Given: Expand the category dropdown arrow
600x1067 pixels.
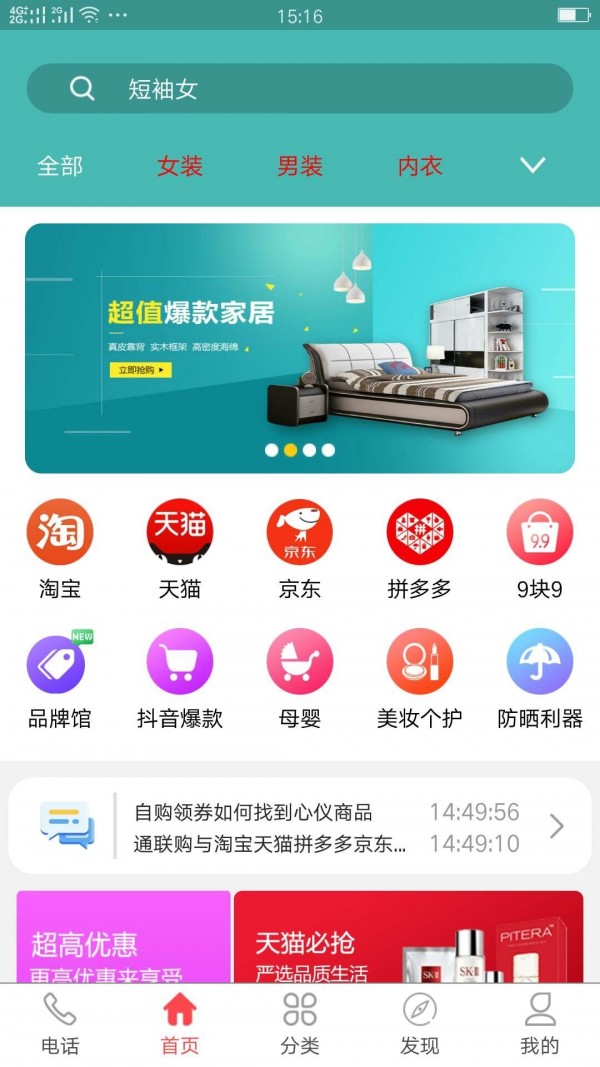Looking at the screenshot, I should coord(533,165).
